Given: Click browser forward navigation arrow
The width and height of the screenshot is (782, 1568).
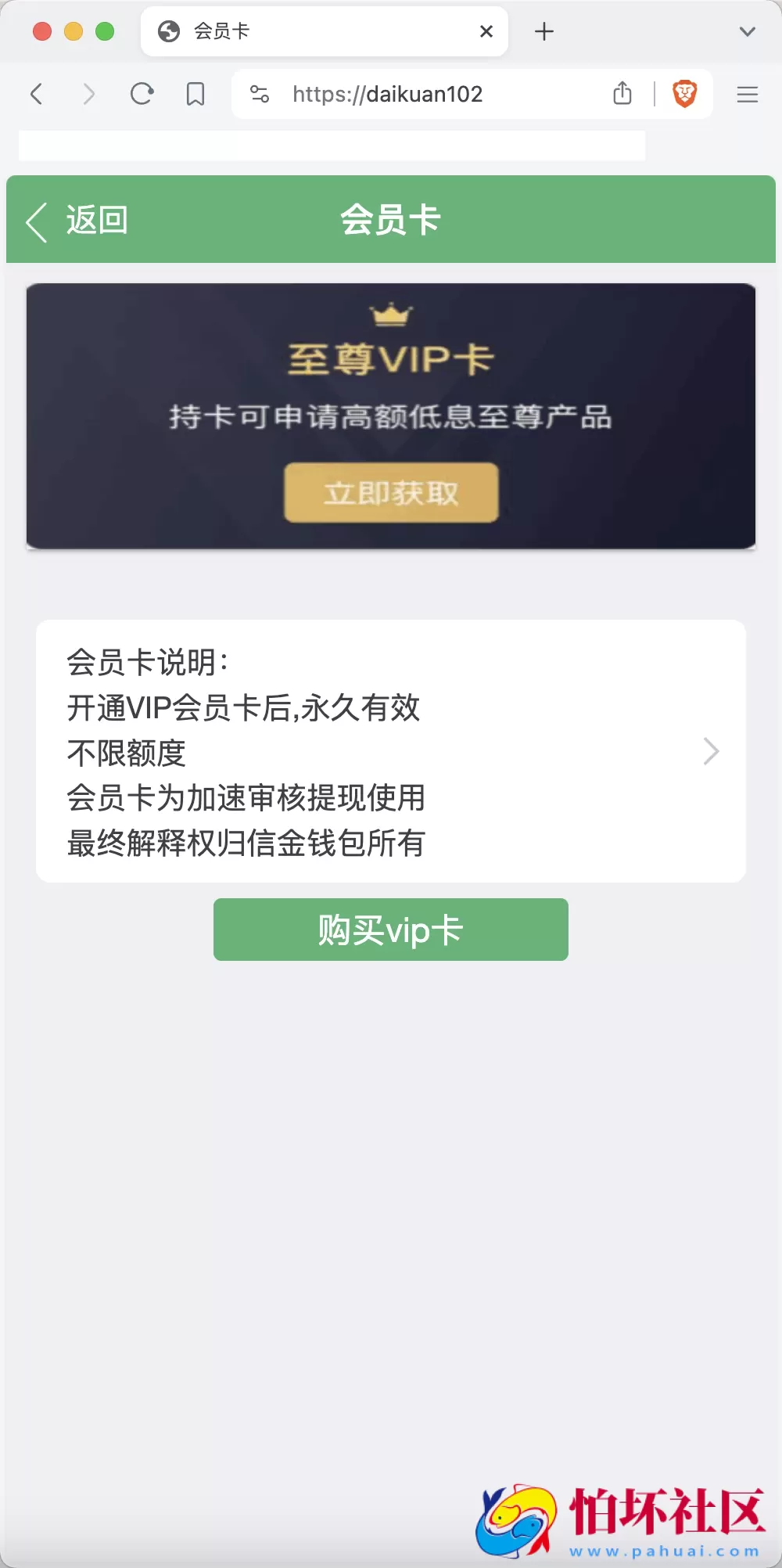Looking at the screenshot, I should point(88,93).
